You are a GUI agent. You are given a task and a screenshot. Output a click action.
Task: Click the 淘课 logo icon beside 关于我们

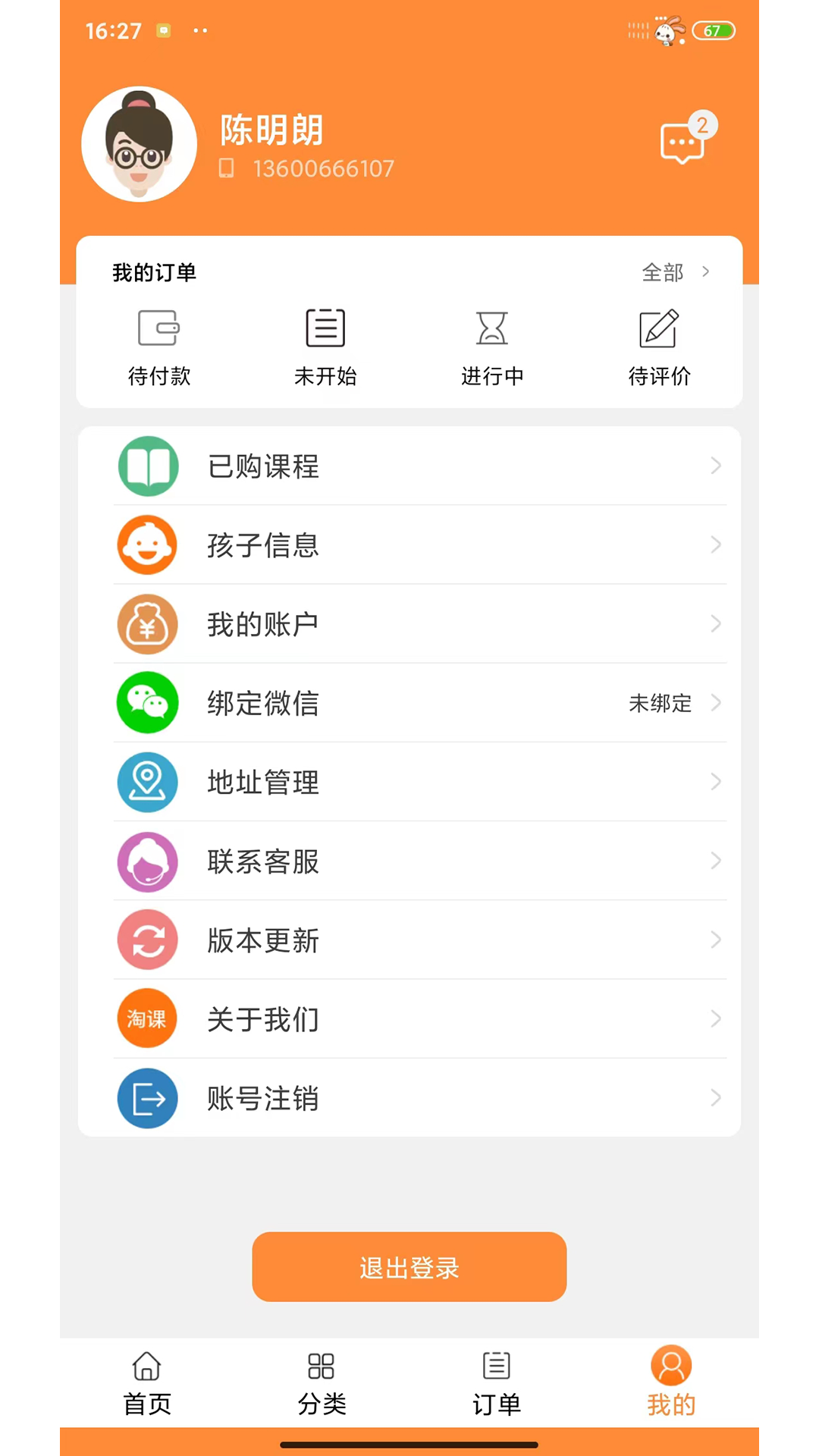[x=147, y=1019]
